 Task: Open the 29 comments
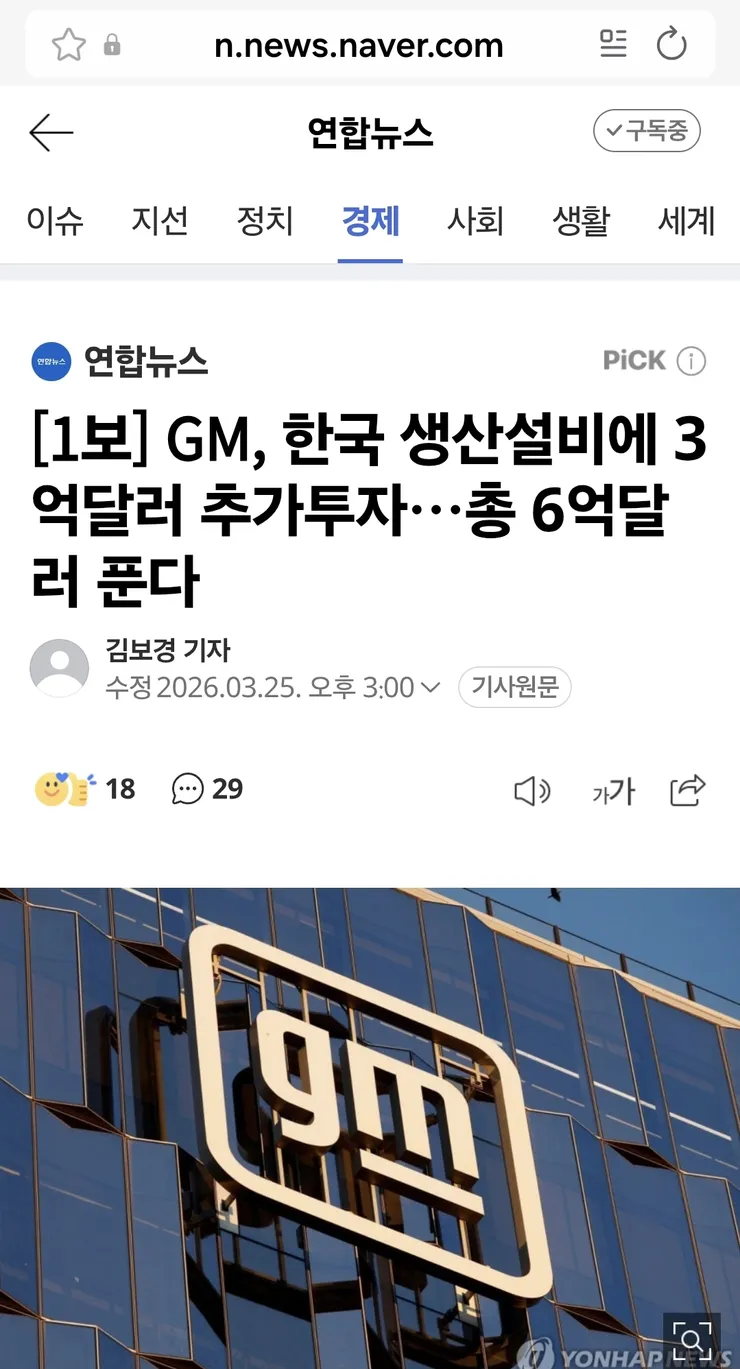tap(207, 789)
